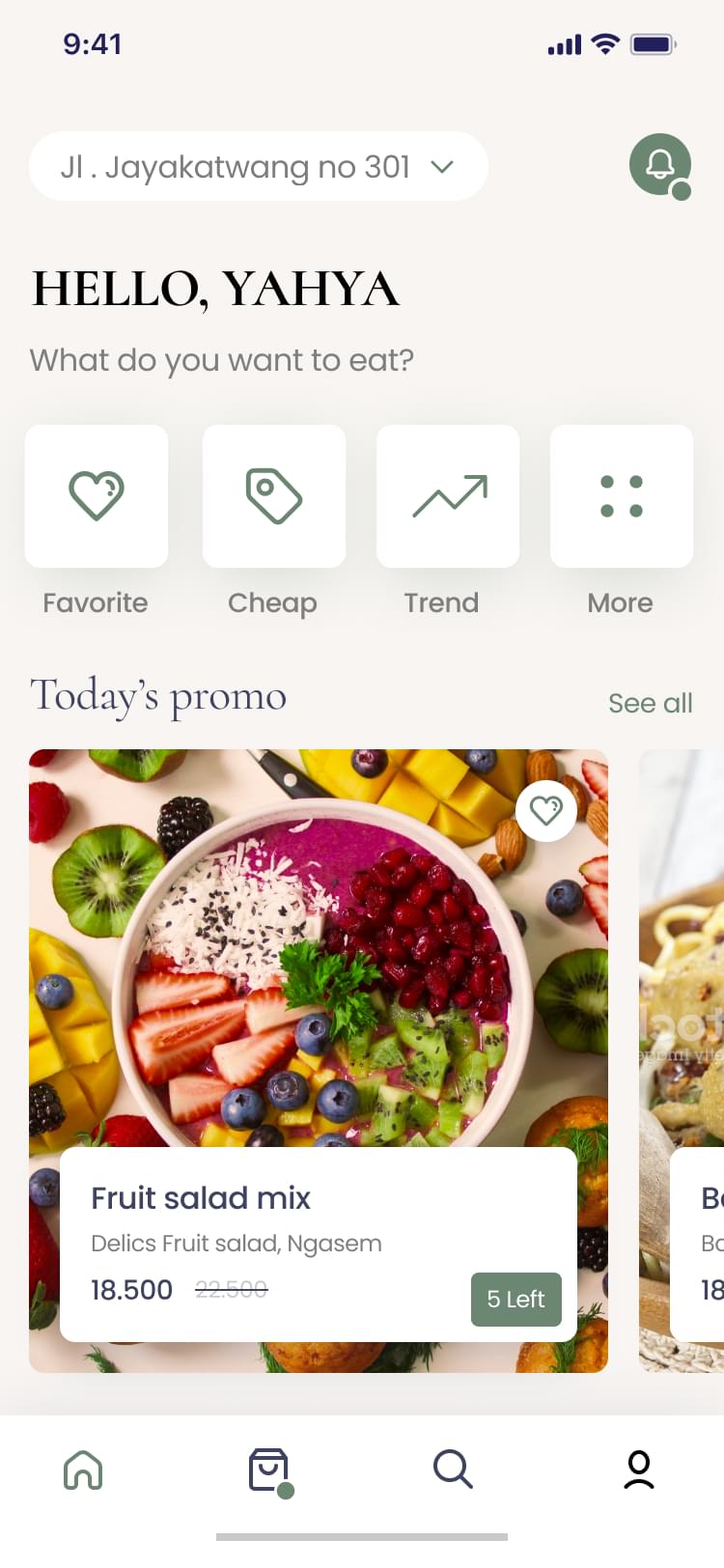Open the notifications bell

point(659,165)
